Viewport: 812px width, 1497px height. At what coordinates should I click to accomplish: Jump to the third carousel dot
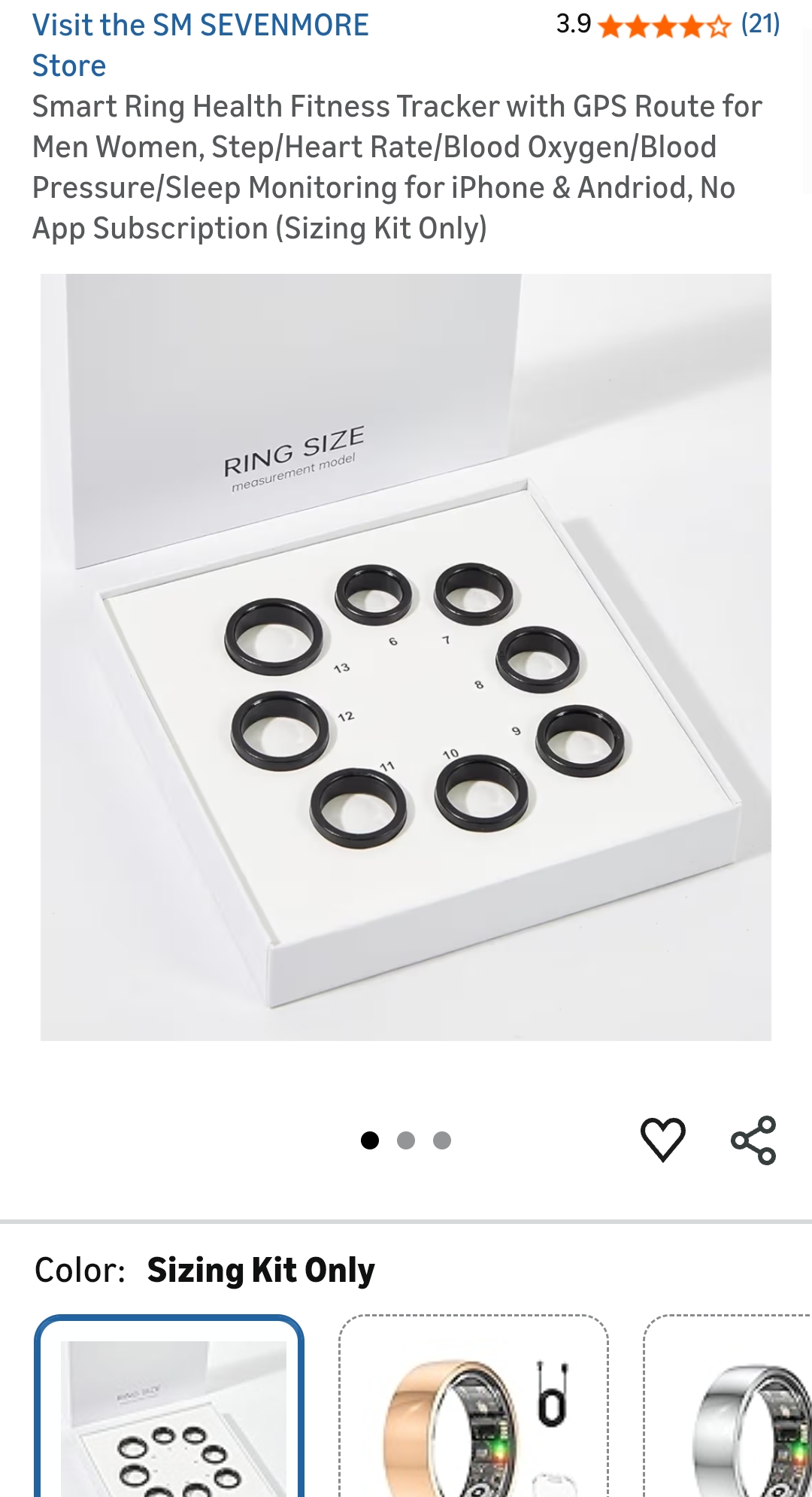tap(441, 1140)
